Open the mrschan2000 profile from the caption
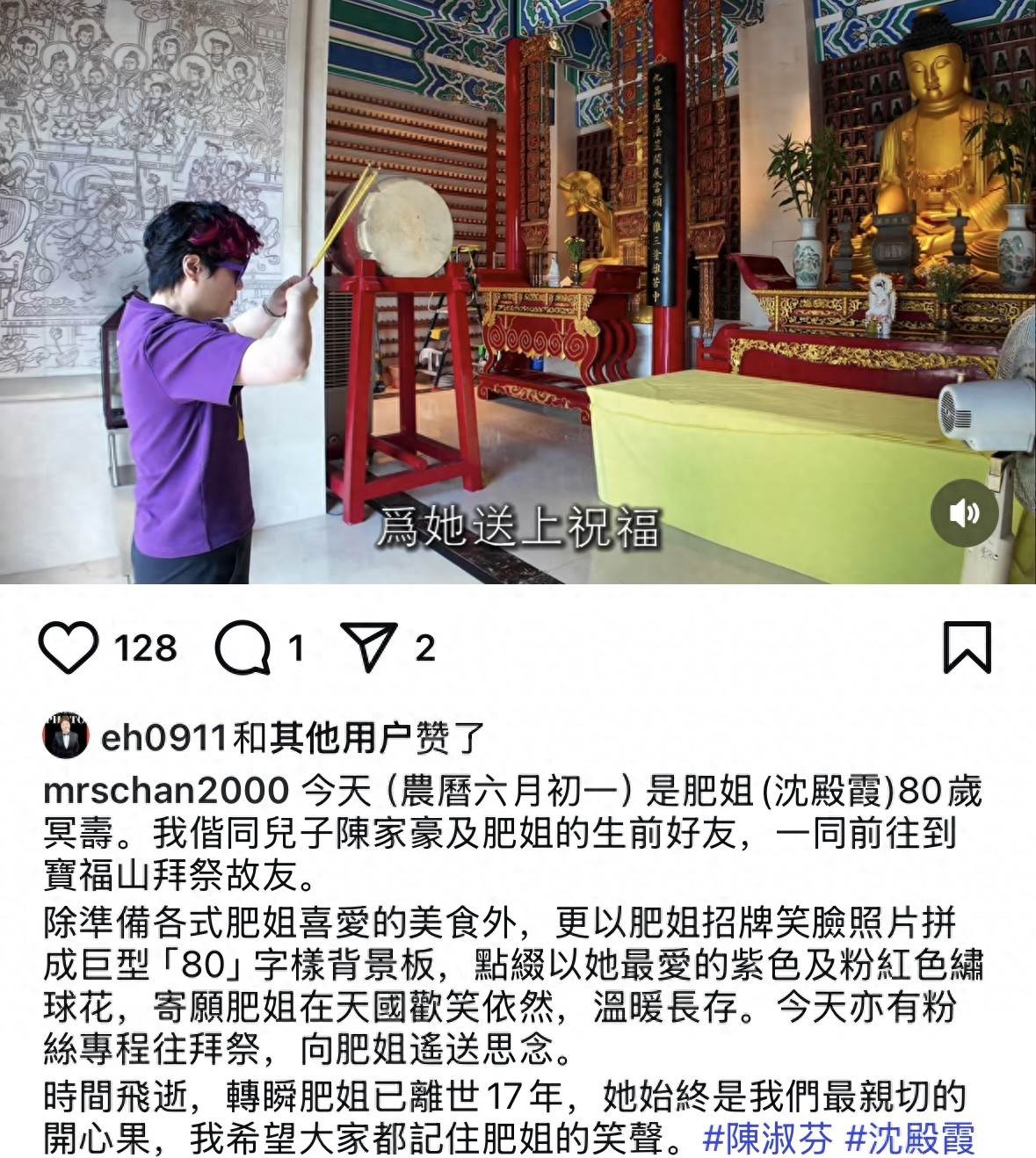The height and width of the screenshot is (1158, 1036). (x=166, y=790)
